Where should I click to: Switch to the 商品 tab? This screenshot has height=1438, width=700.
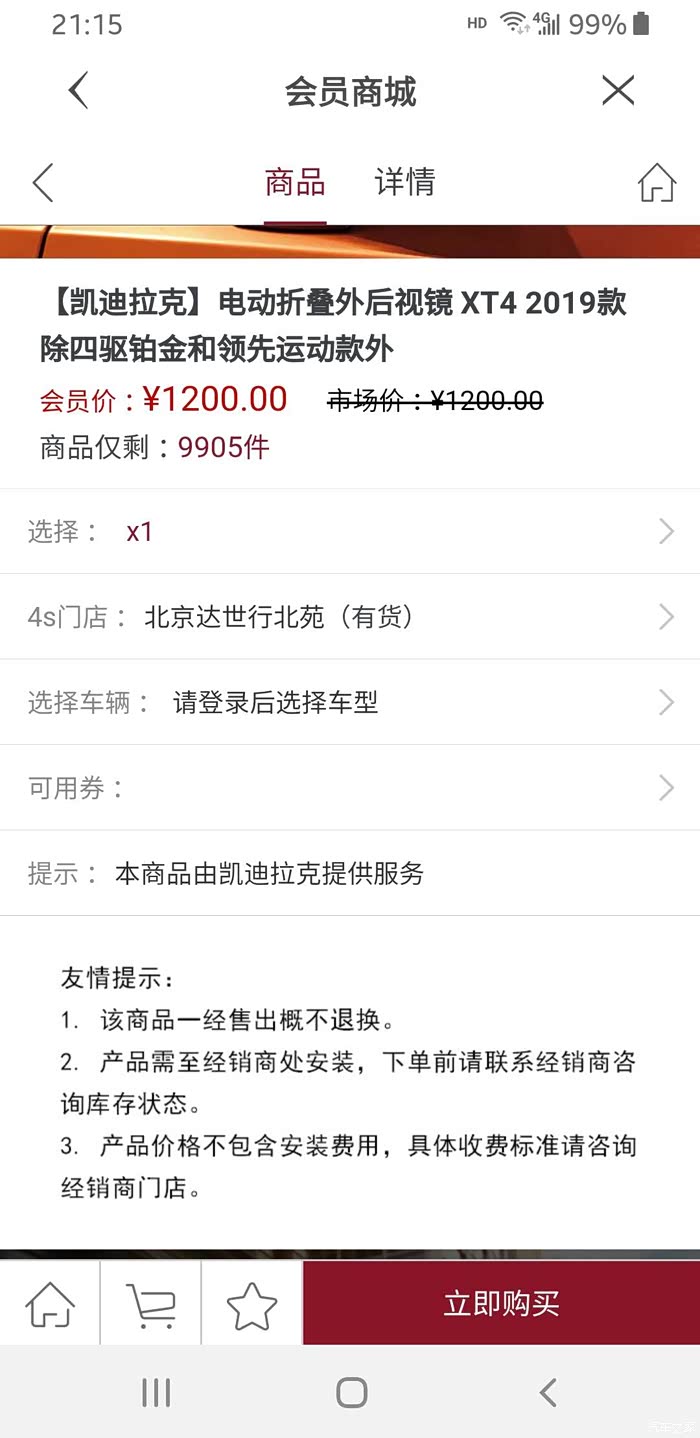(295, 183)
